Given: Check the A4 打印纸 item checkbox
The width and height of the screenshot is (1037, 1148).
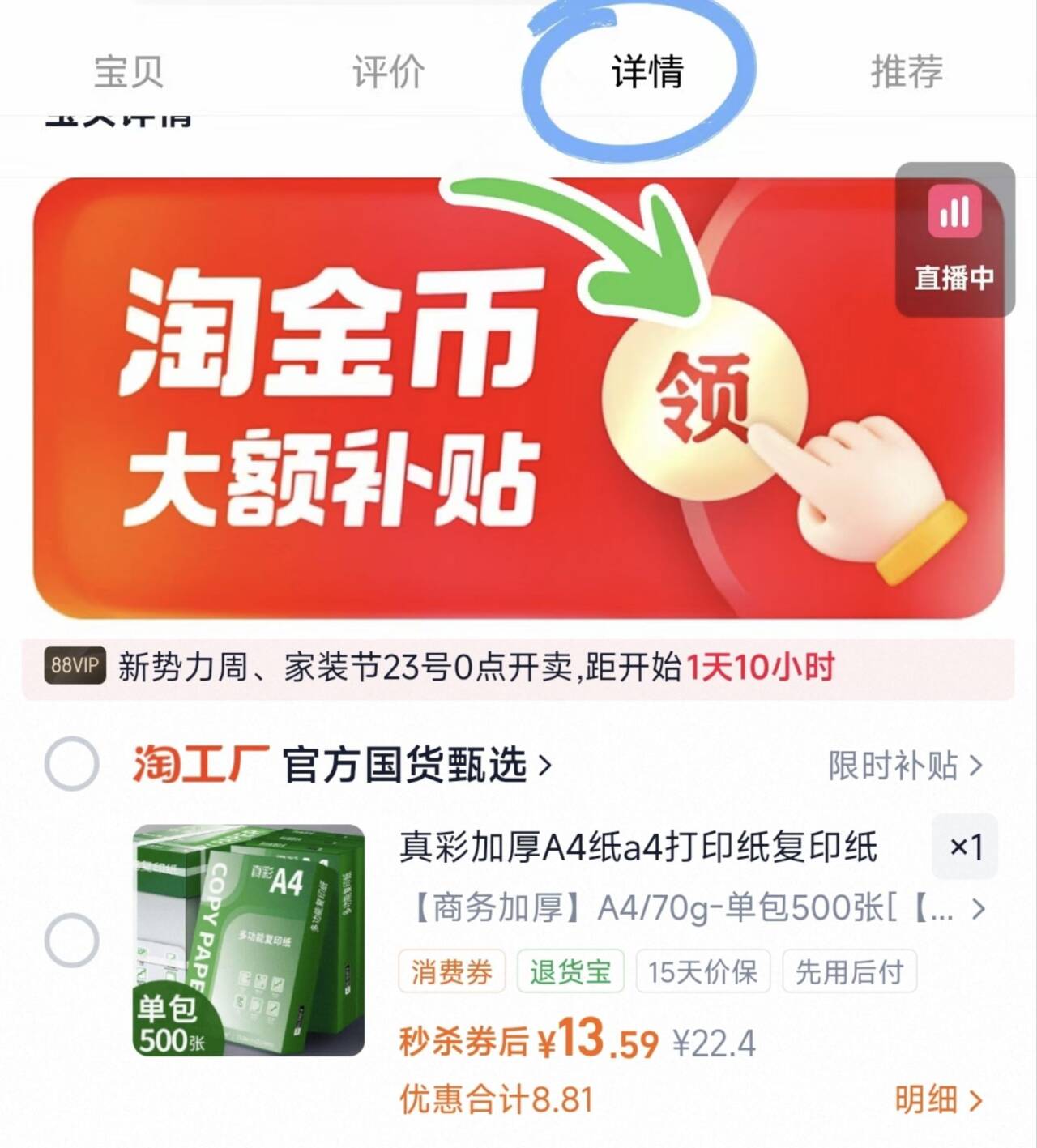Looking at the screenshot, I should click(x=71, y=941).
